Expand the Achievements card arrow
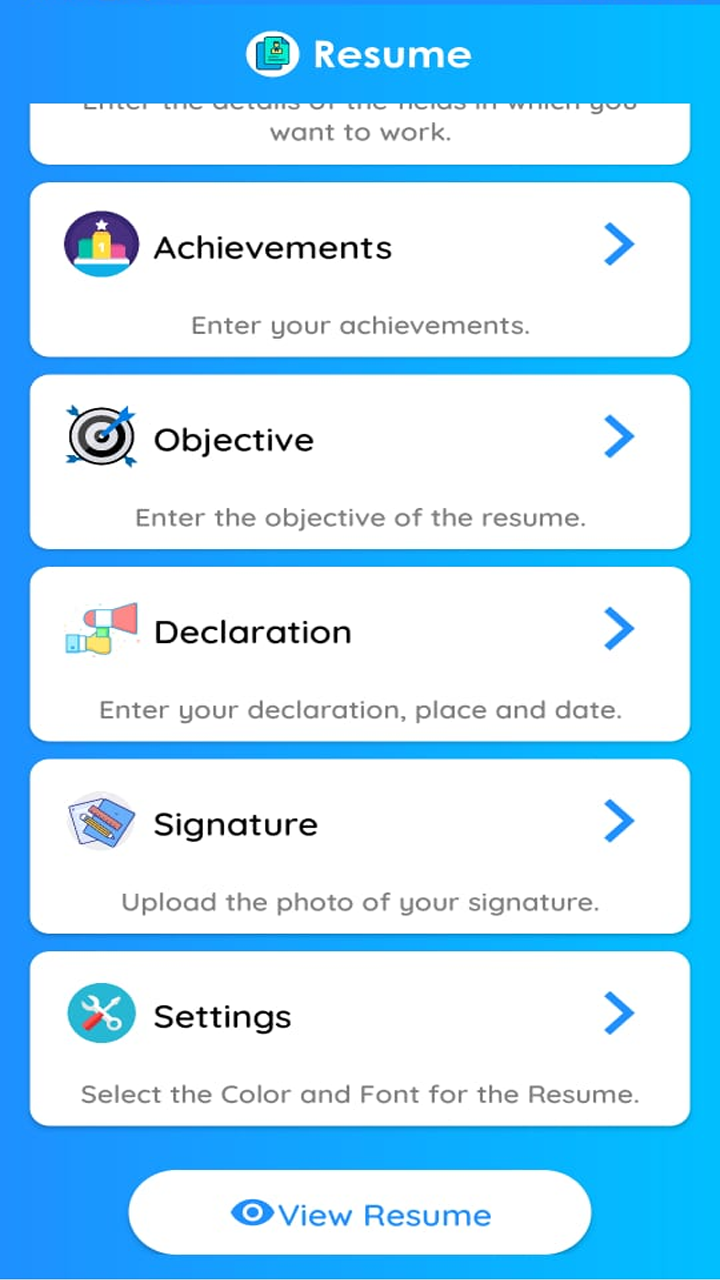 point(619,244)
